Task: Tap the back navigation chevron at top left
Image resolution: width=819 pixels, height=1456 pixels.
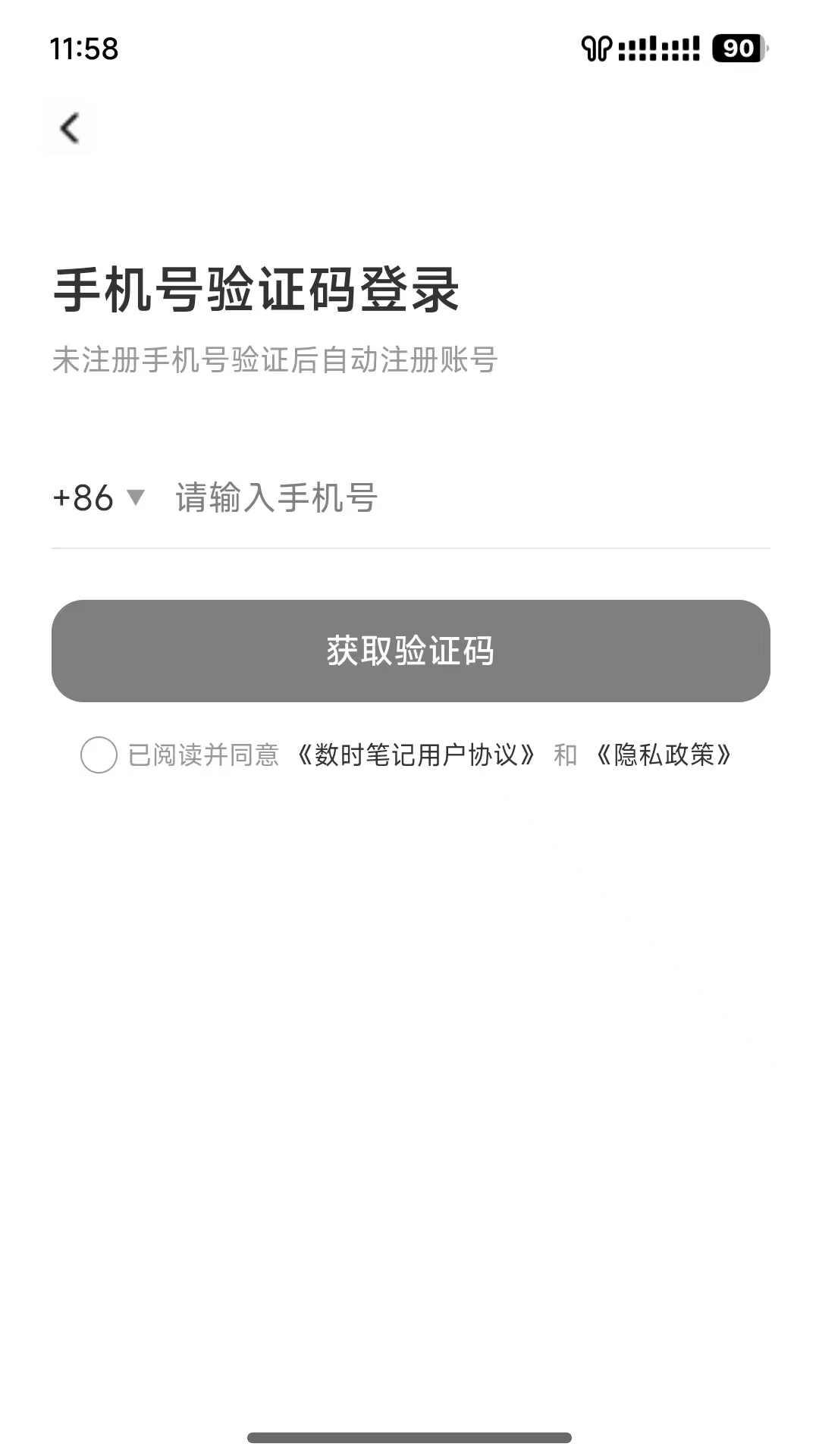Action: click(x=69, y=128)
